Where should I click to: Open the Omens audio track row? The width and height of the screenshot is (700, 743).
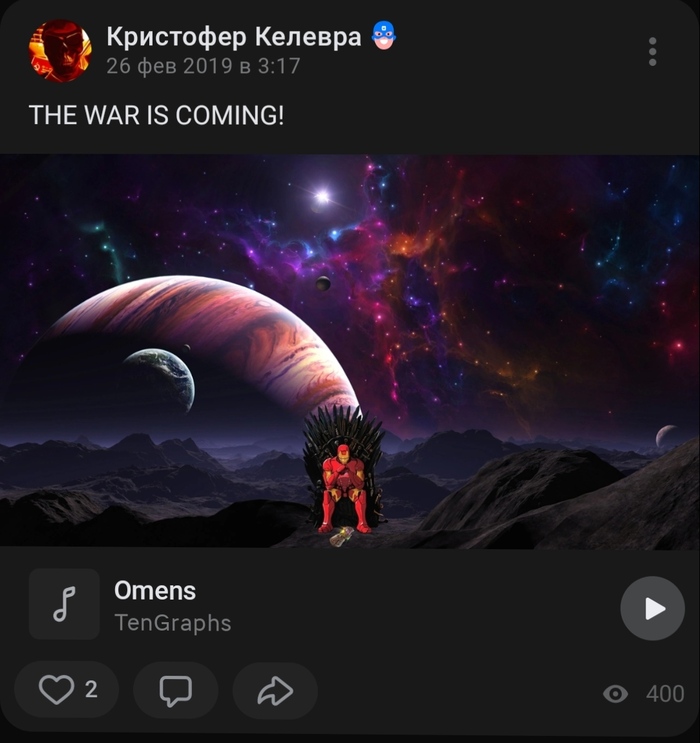(x=300, y=606)
